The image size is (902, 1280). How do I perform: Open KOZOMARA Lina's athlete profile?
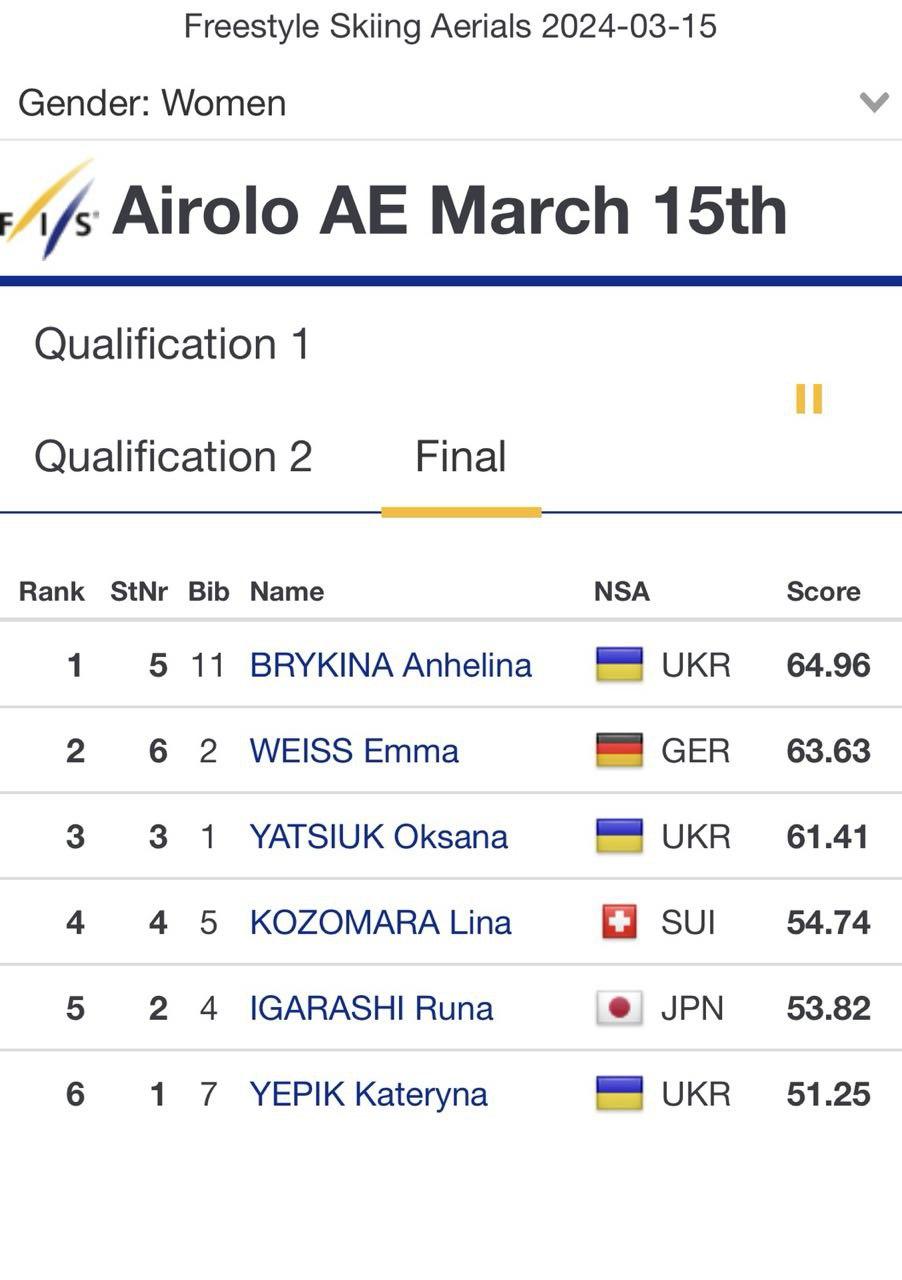click(380, 922)
